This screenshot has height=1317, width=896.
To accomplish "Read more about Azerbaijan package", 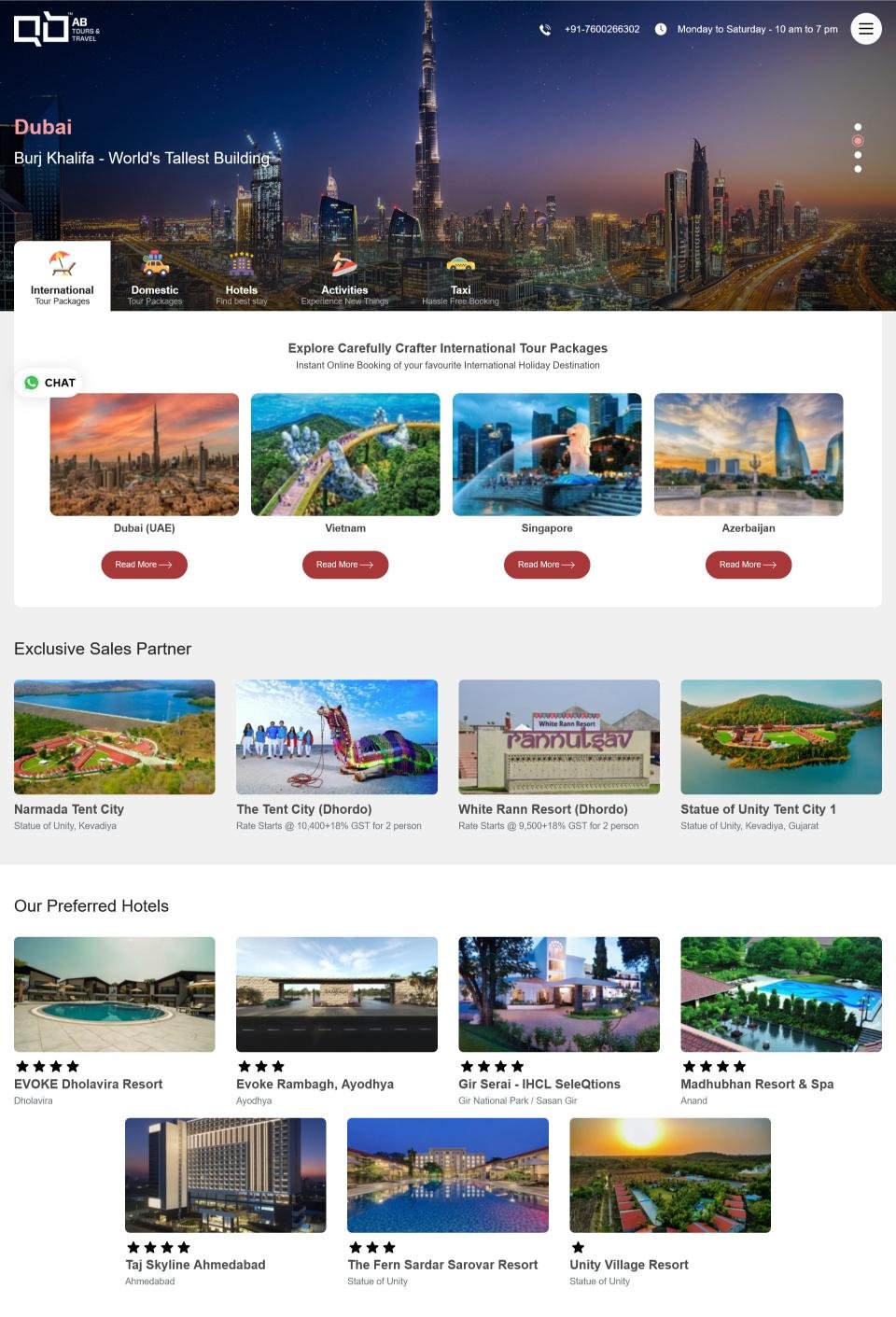I will coord(748,565).
